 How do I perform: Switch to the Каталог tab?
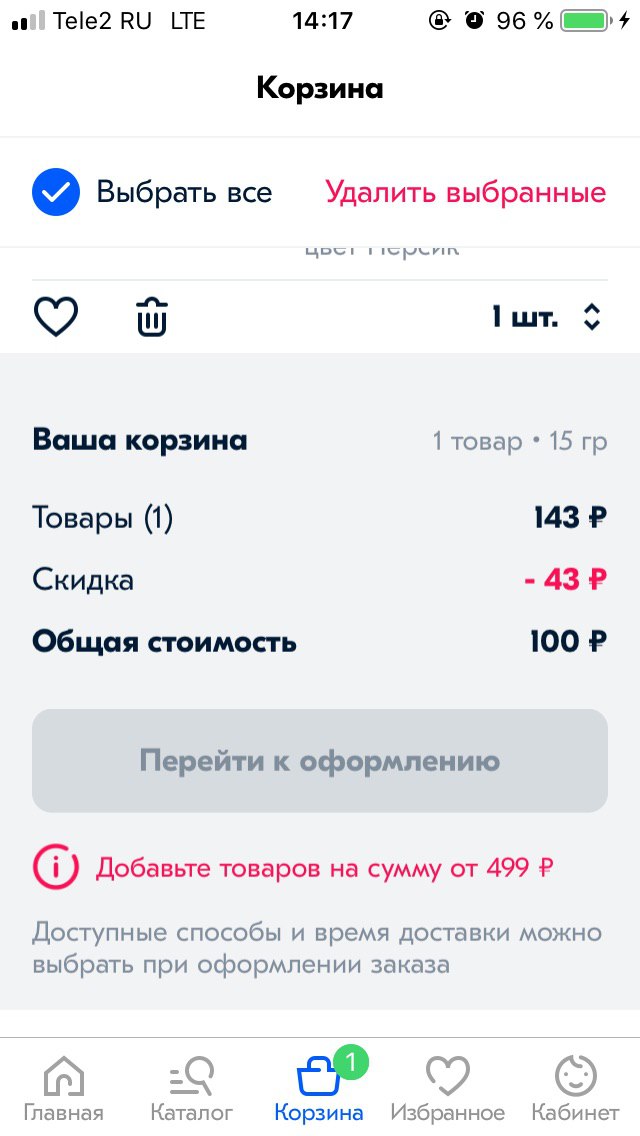tap(191, 1088)
